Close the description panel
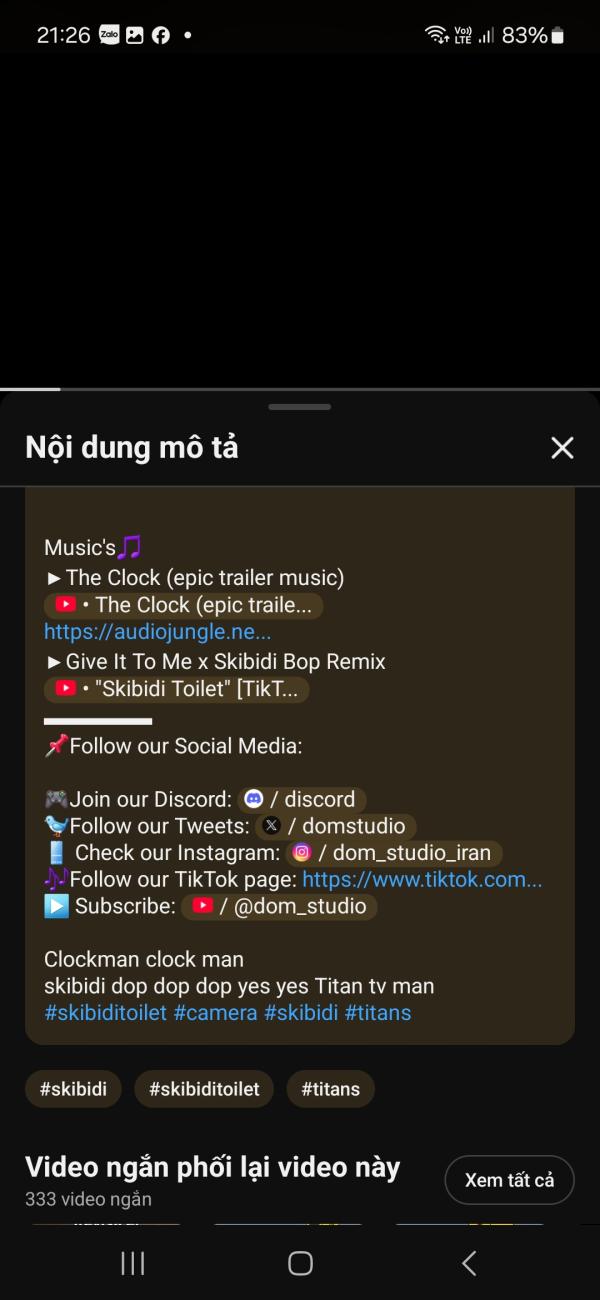This screenshot has height=1300, width=600. (x=562, y=448)
